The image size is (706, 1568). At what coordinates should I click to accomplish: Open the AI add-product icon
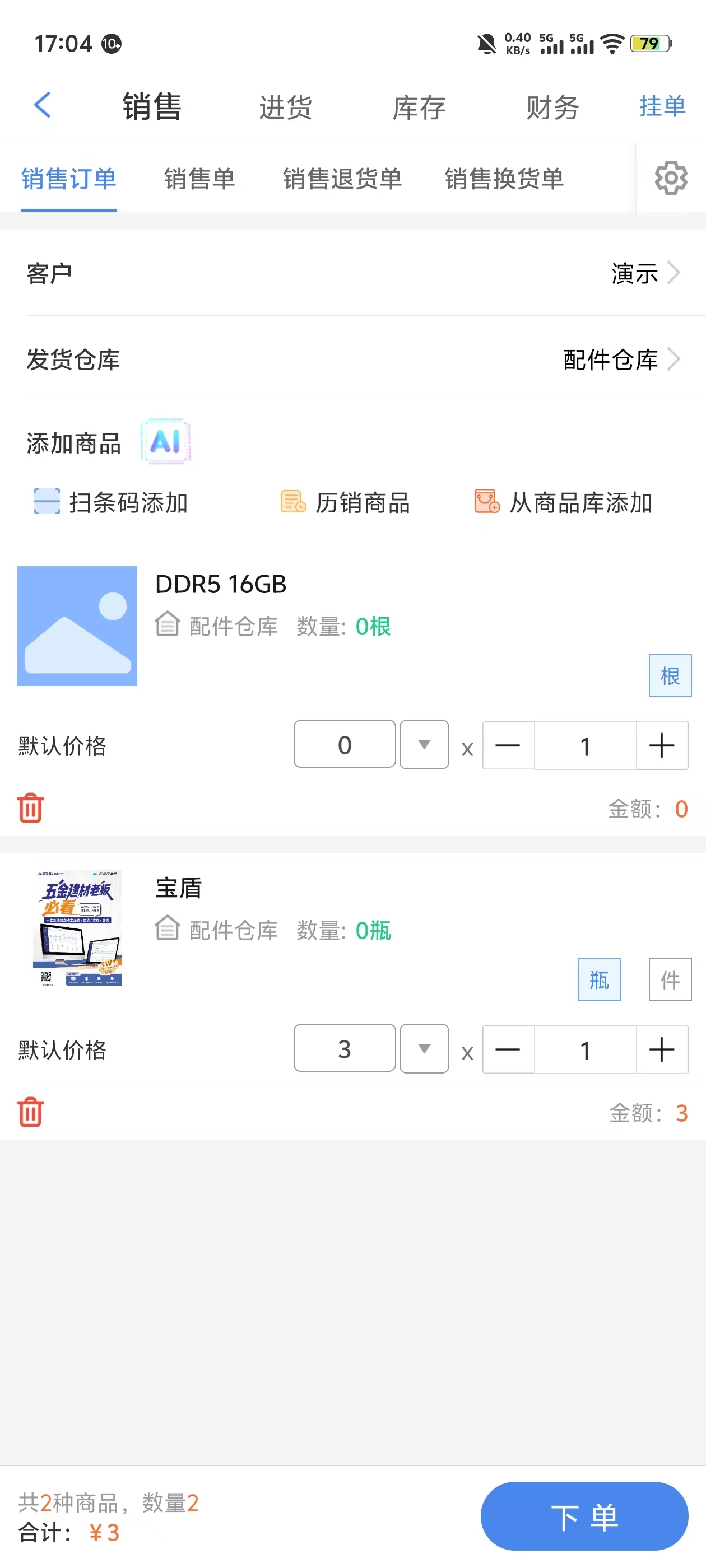166,441
